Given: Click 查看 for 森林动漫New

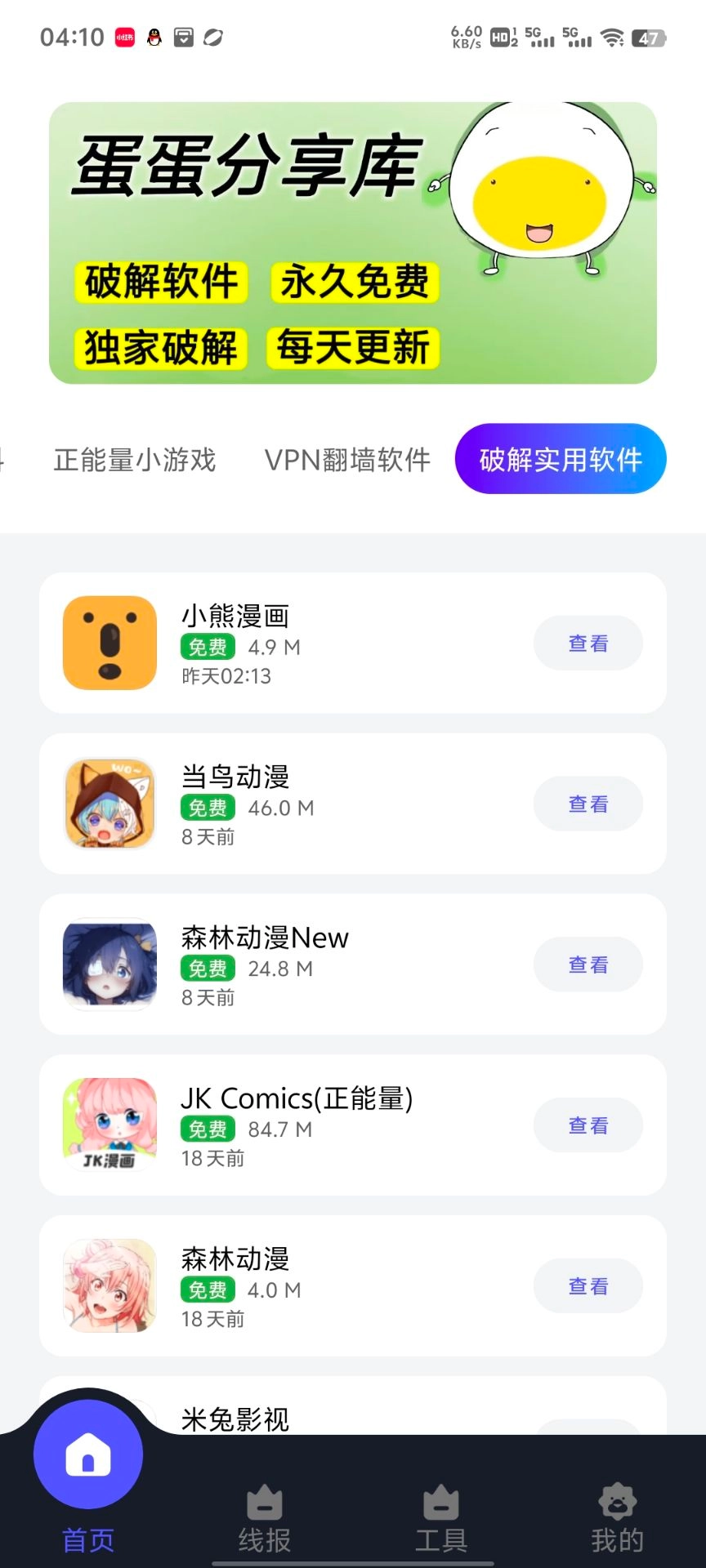Looking at the screenshot, I should pos(588,964).
